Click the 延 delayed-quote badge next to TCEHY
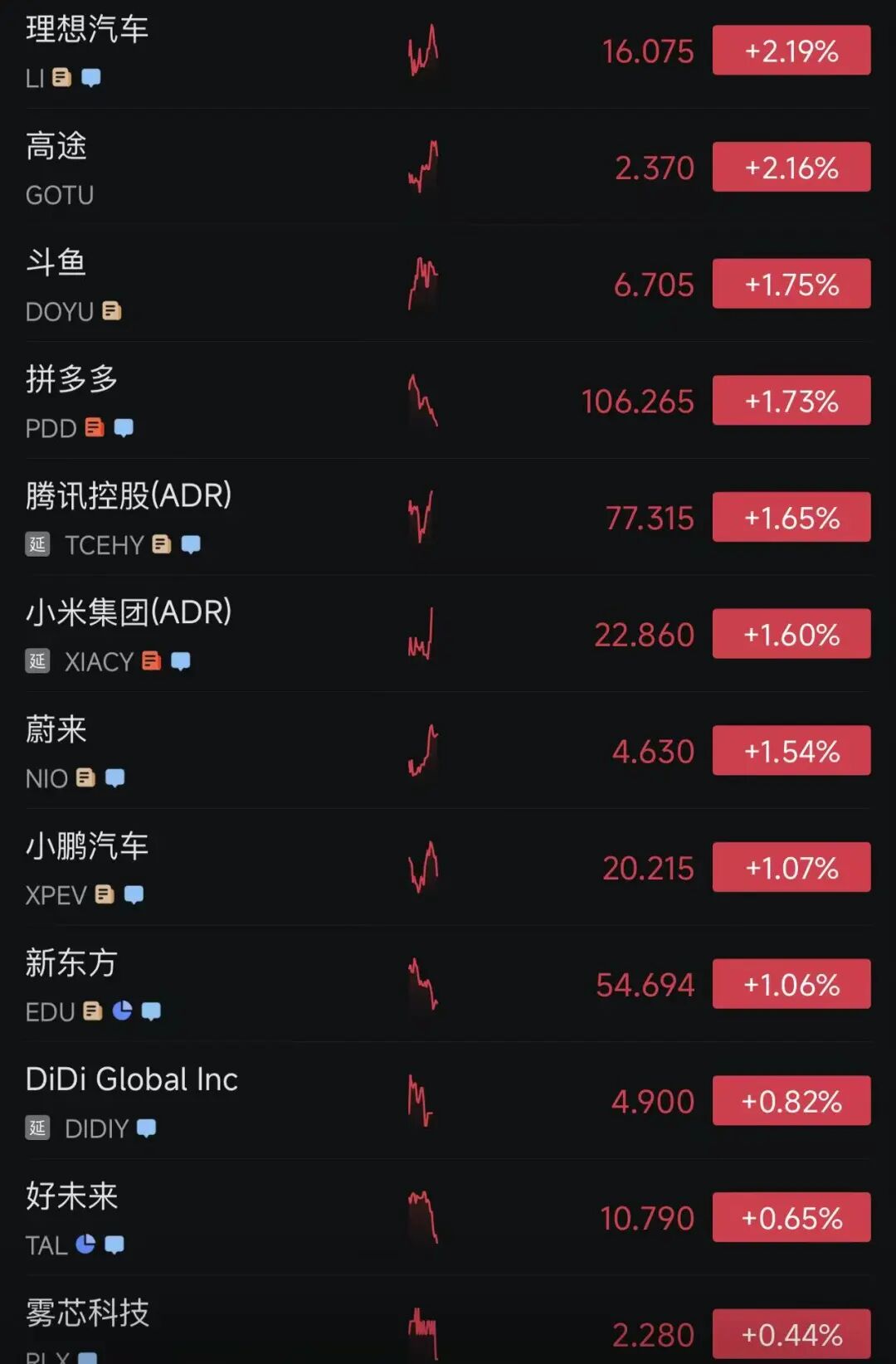The image size is (896, 1364). pos(37,545)
